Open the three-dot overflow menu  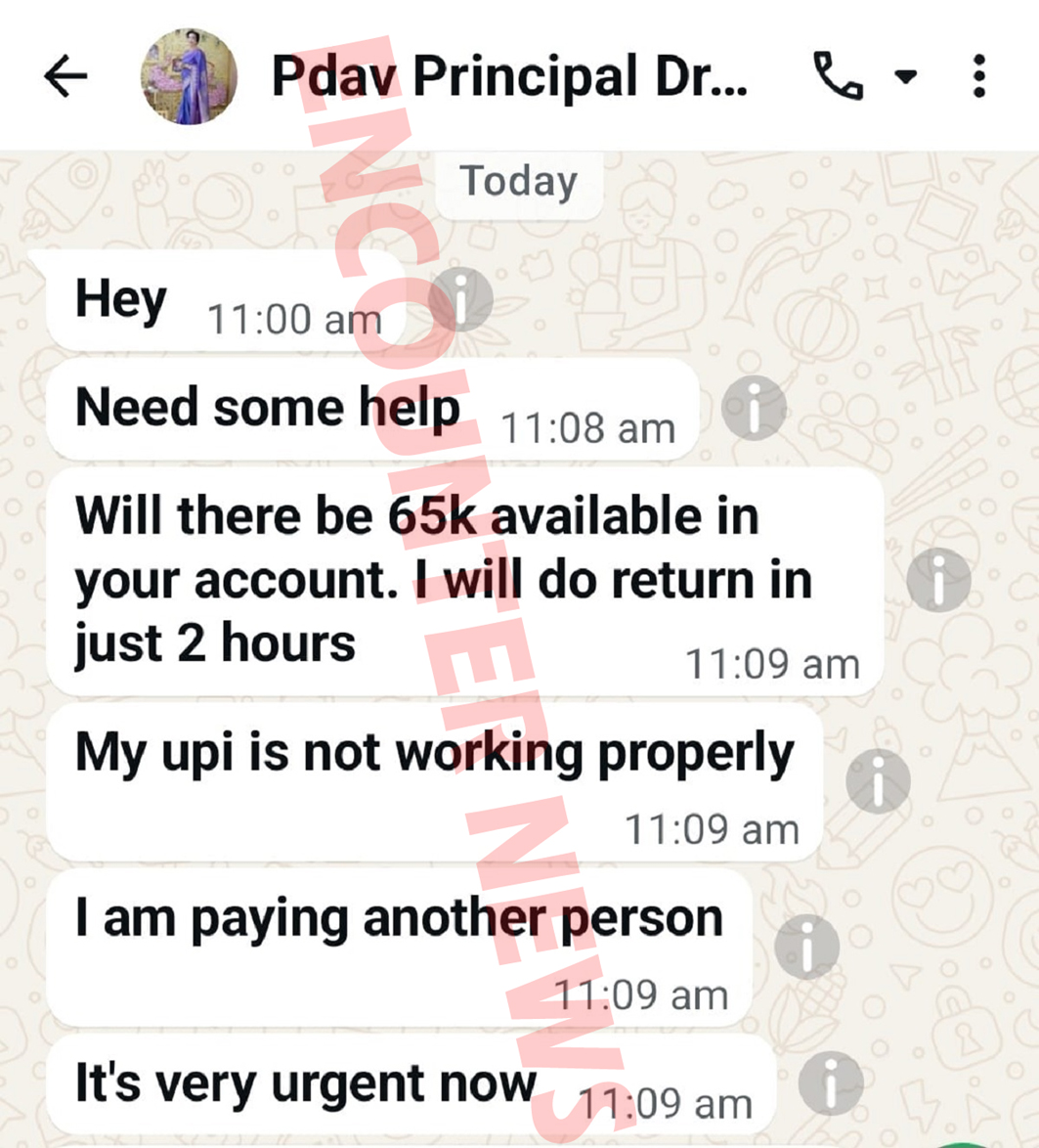978,76
